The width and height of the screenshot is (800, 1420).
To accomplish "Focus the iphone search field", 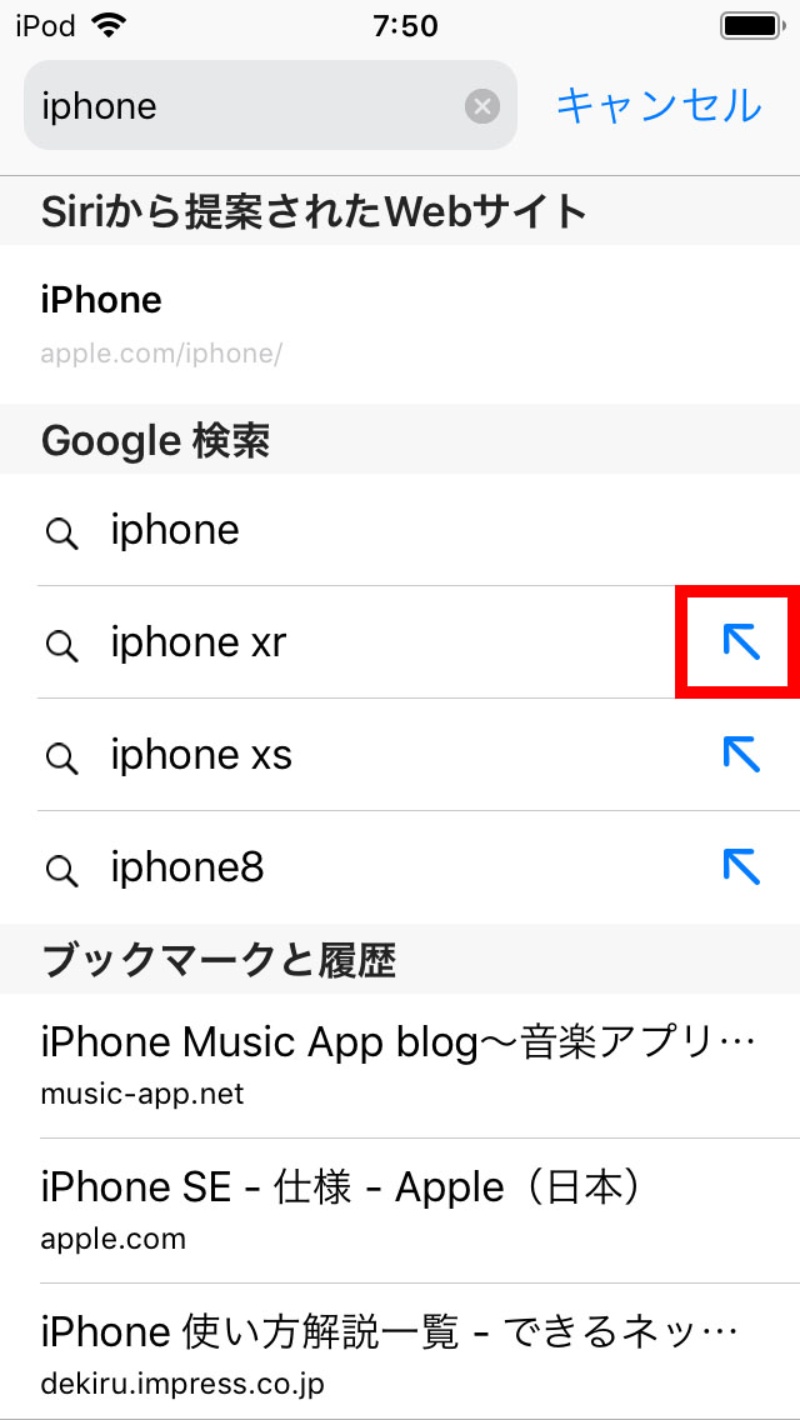I will (250, 106).
